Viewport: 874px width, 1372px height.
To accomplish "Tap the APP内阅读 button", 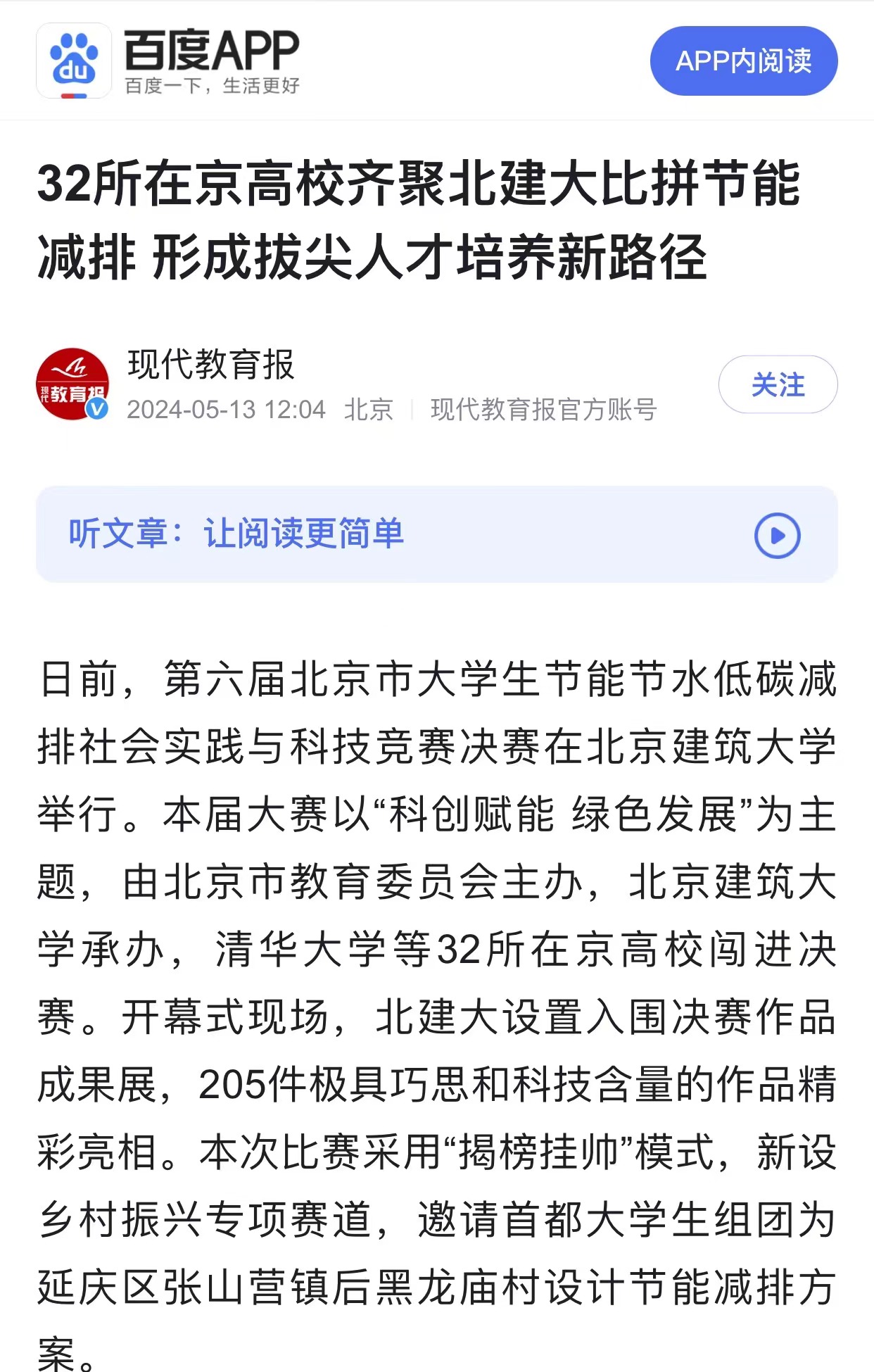I will tap(743, 61).
